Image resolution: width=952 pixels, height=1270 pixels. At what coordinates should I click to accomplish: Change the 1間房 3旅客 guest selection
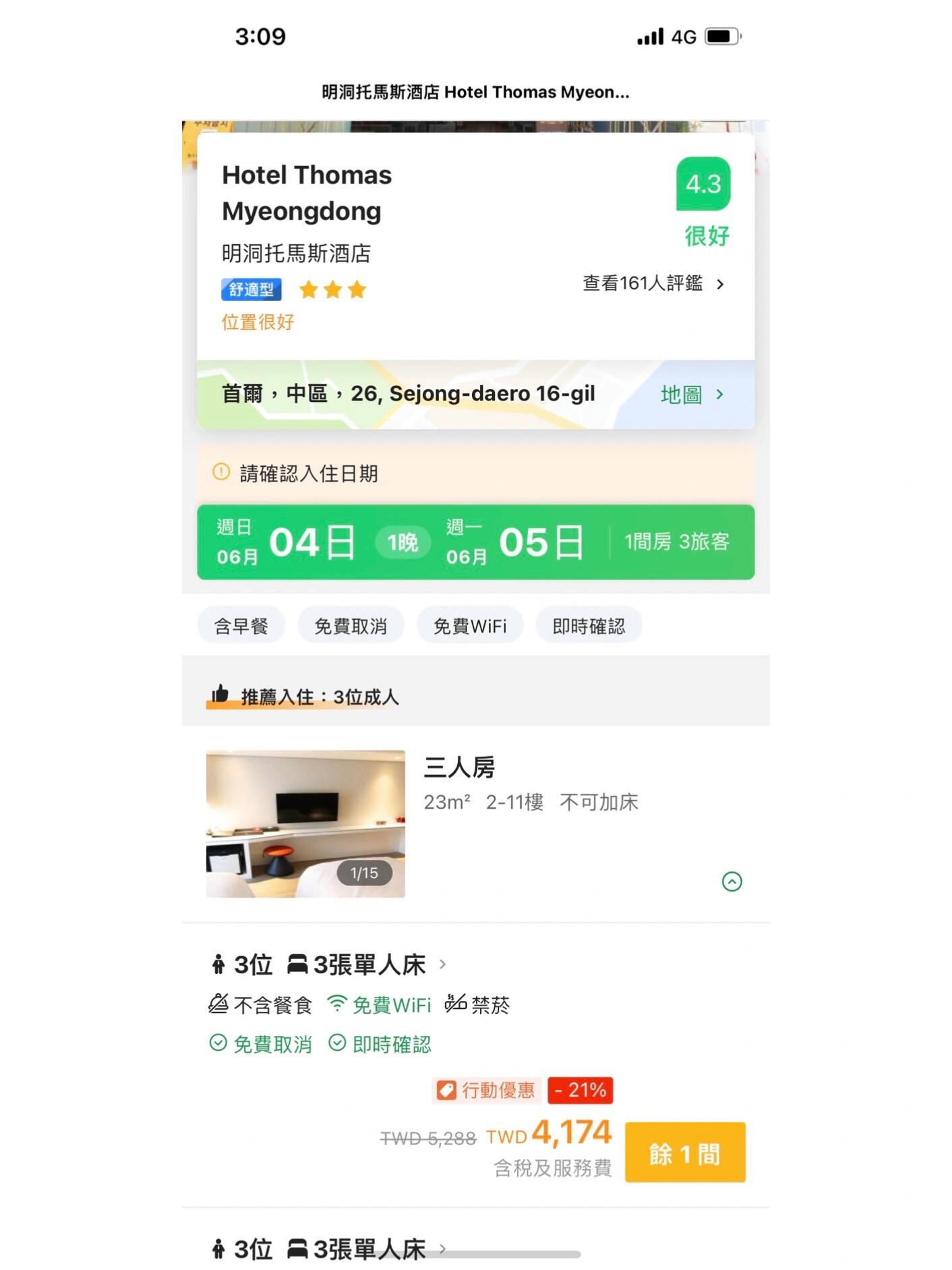[x=676, y=542]
